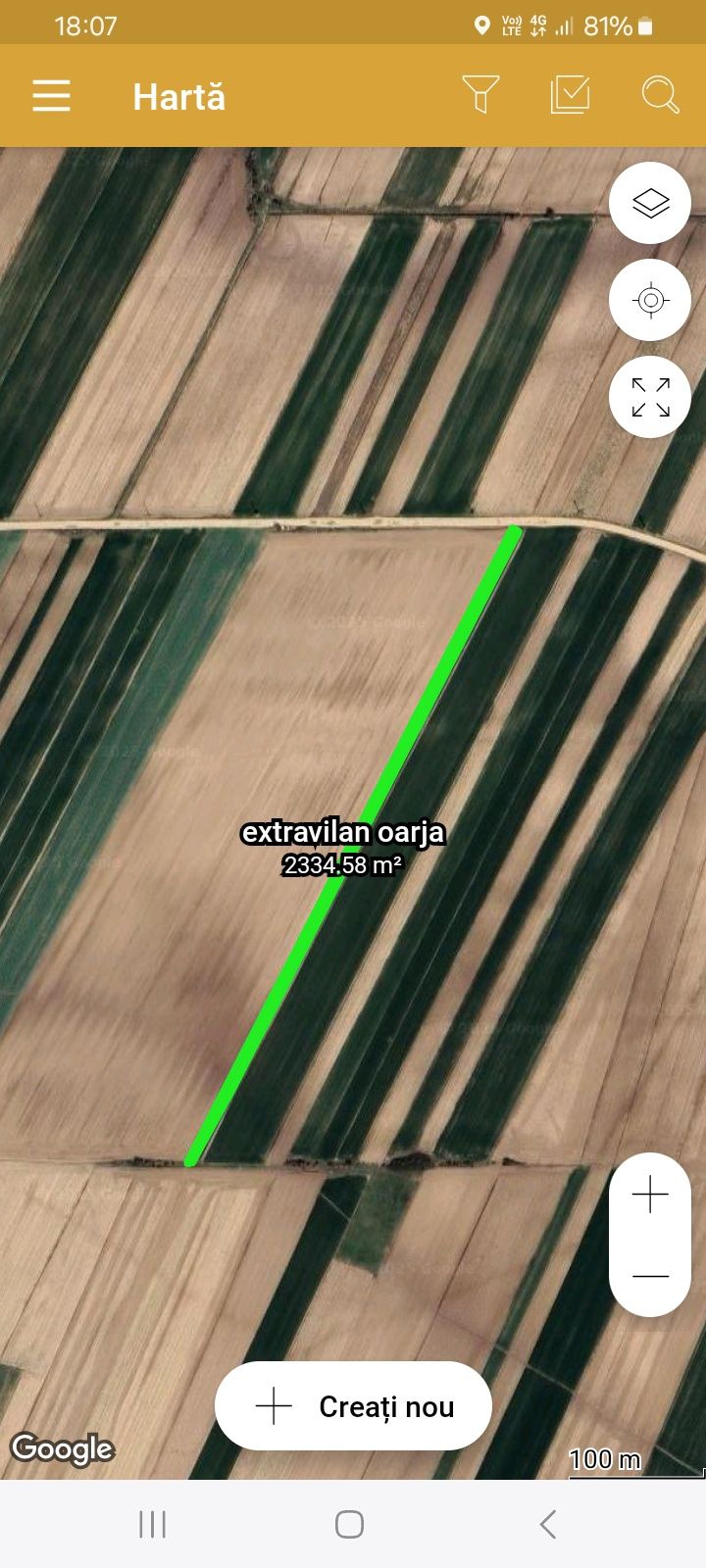Zoom in with the plus button
The image size is (706, 1568).
(x=650, y=1195)
